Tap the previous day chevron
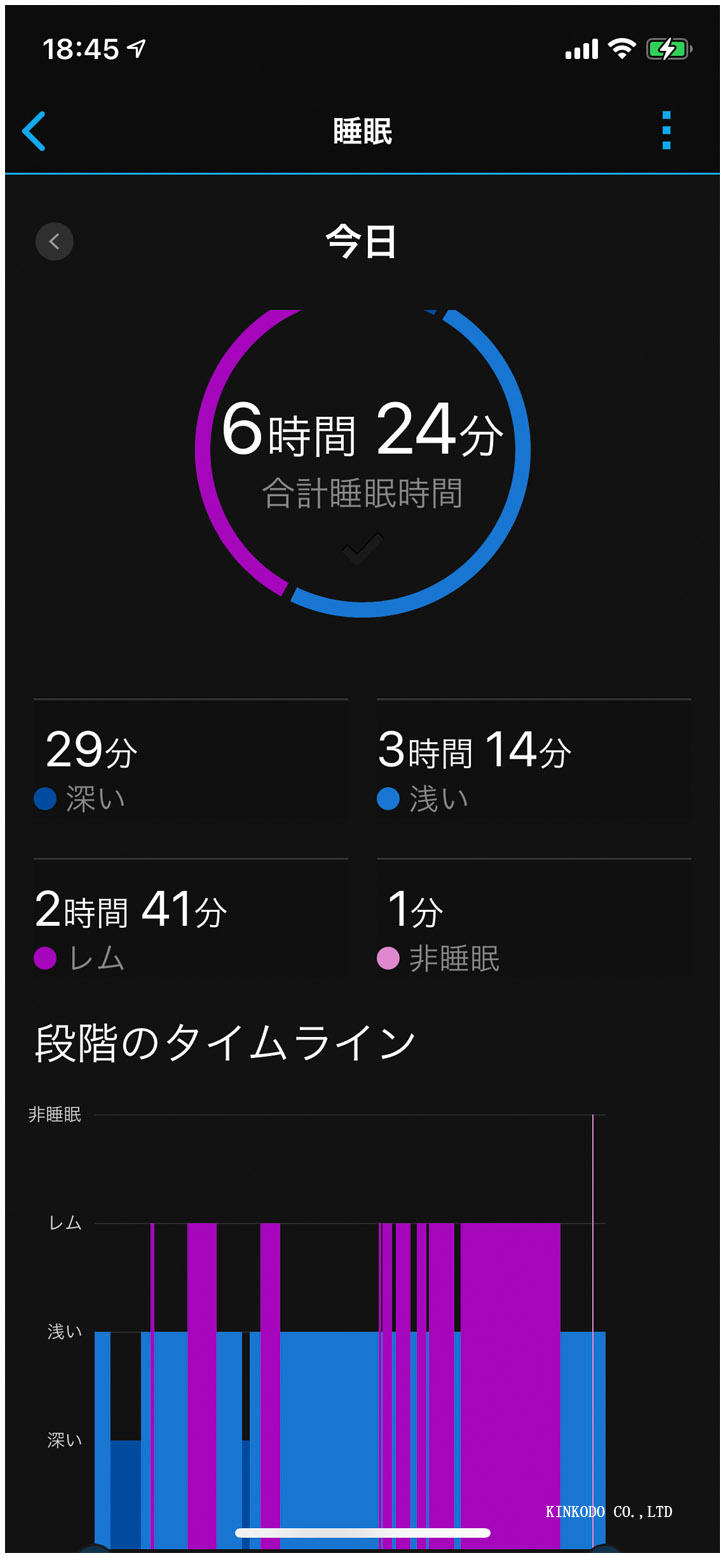 pos(54,241)
